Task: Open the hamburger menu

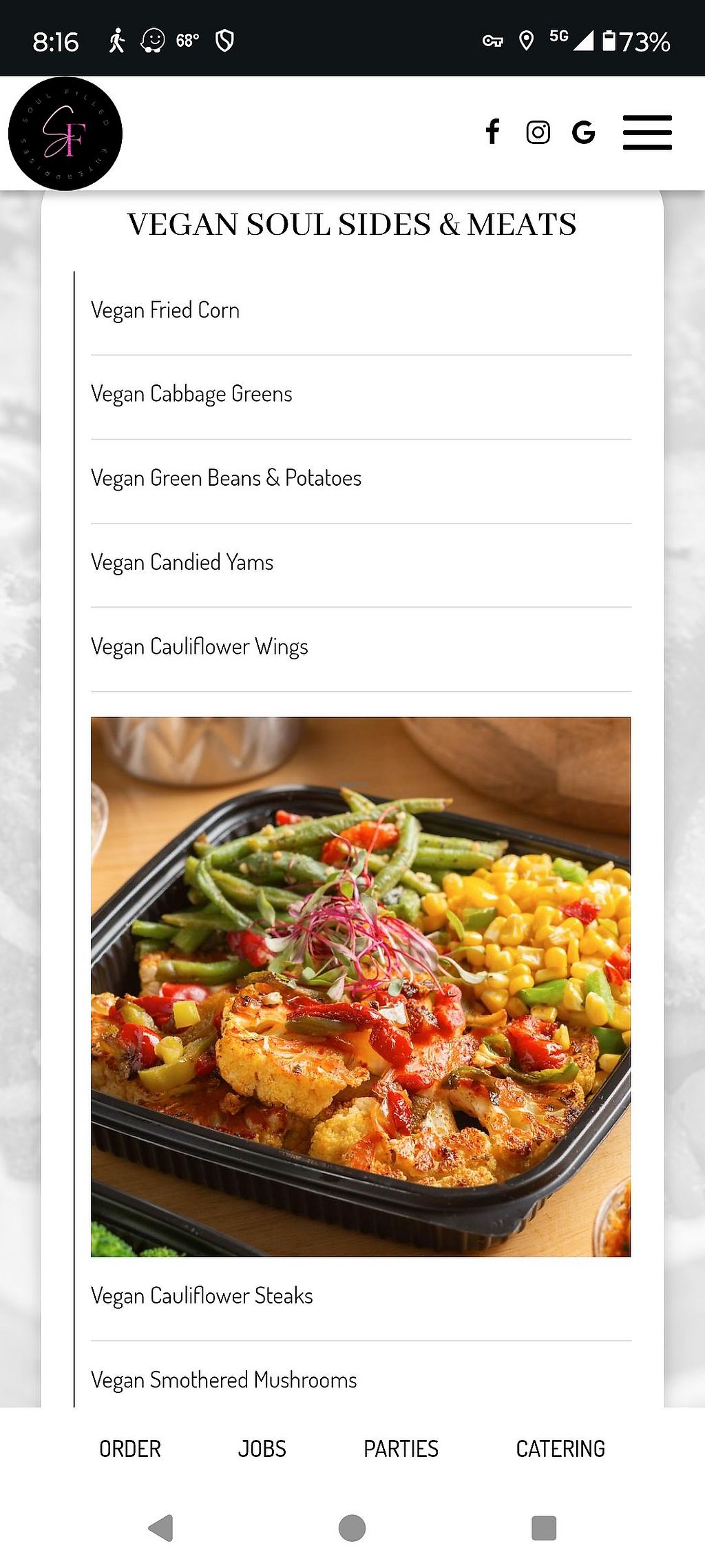Action: point(647,132)
